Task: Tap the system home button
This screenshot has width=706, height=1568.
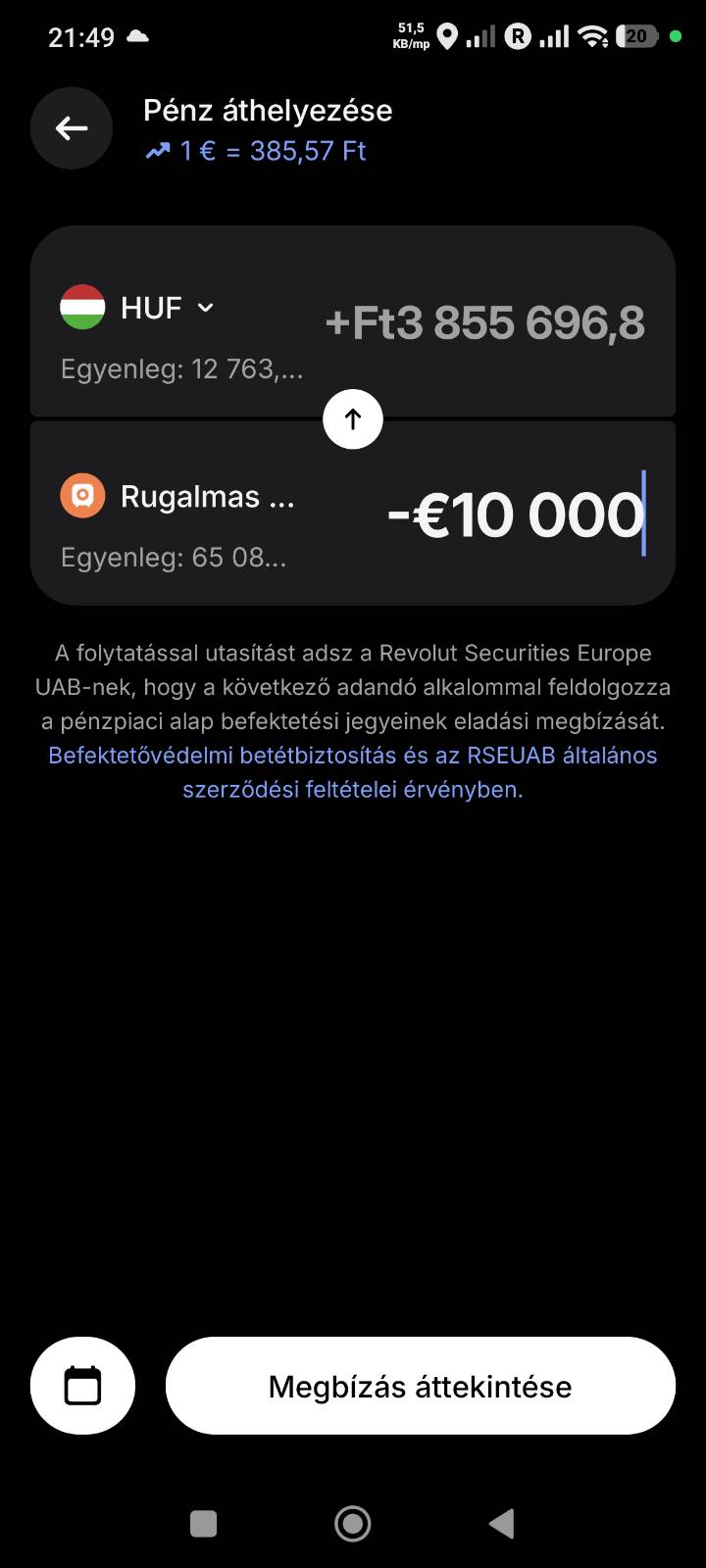Action: point(353,1523)
